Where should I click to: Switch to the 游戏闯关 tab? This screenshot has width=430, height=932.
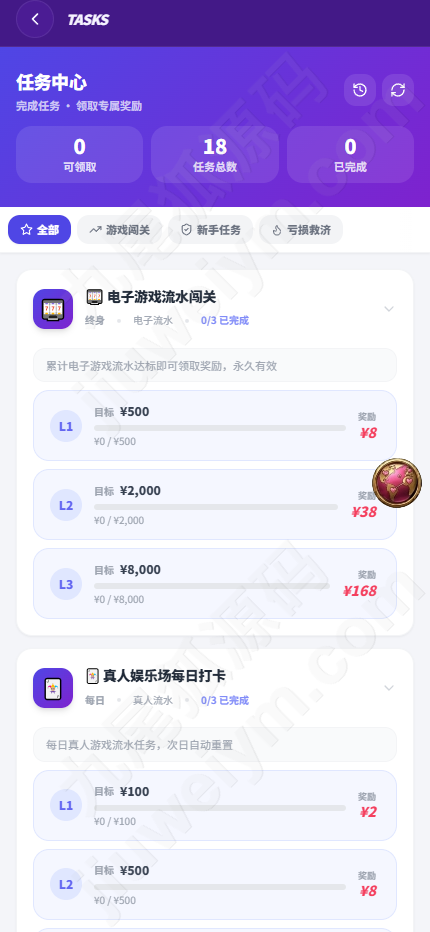(x=120, y=229)
